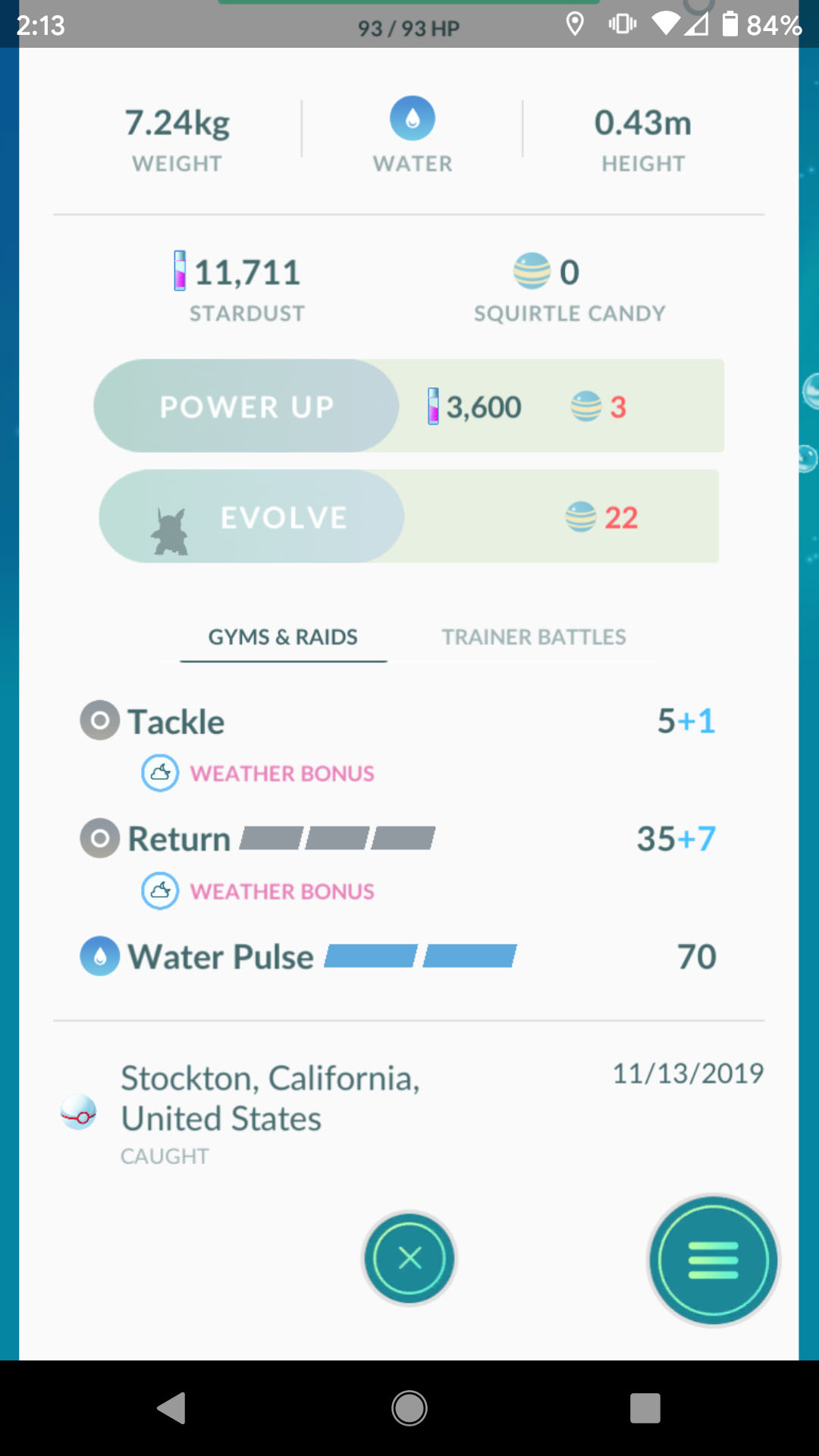Go back with the system back button

pos(172,1408)
